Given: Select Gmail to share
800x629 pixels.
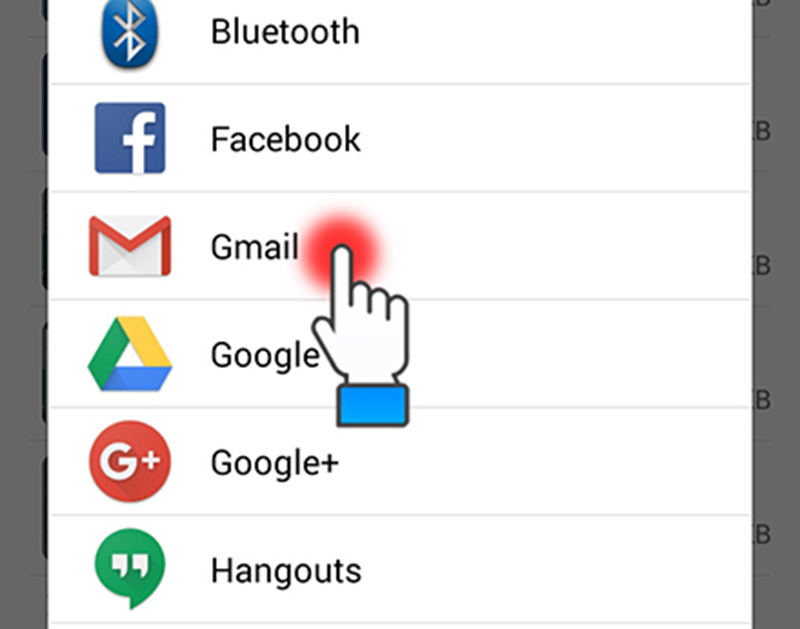Looking at the screenshot, I should coord(253,247).
